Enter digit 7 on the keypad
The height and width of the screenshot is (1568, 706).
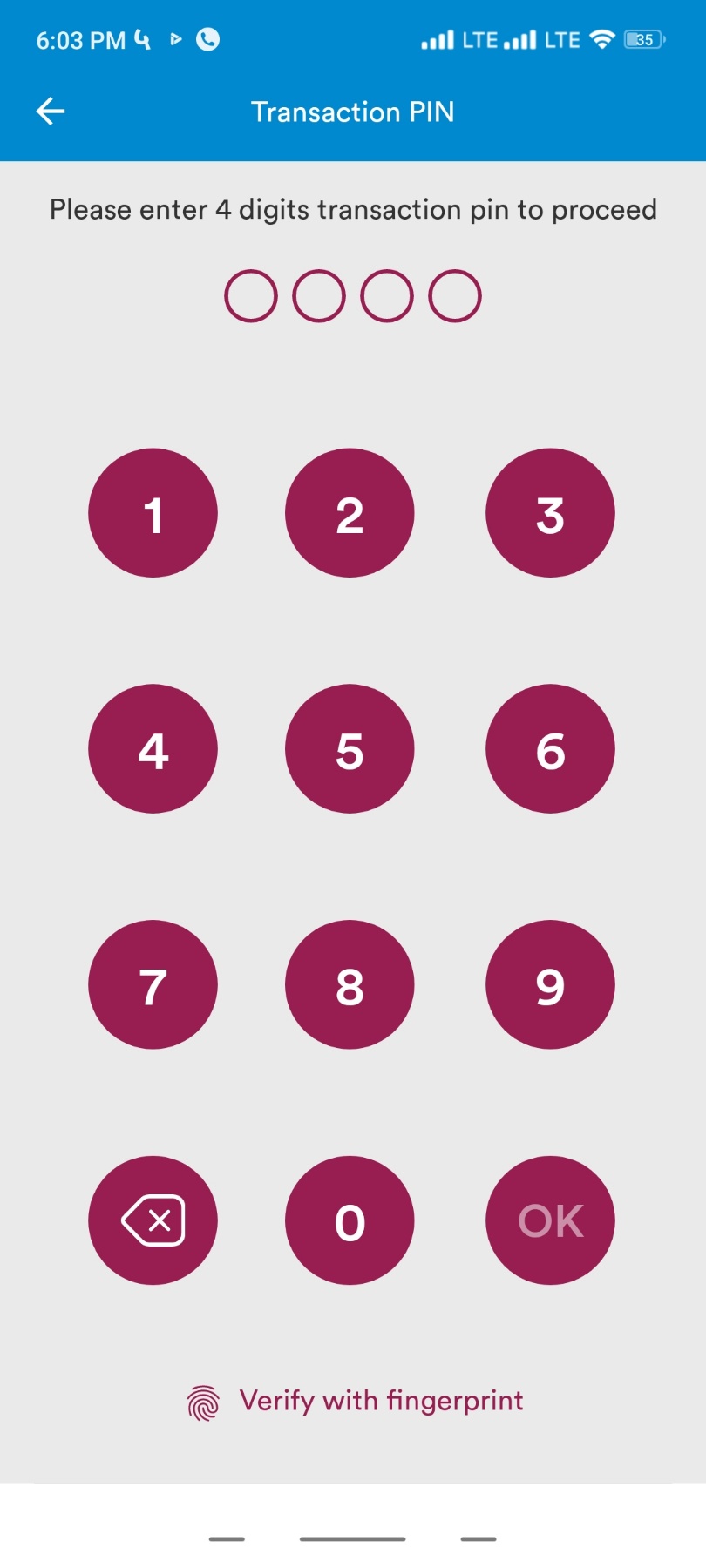click(153, 984)
